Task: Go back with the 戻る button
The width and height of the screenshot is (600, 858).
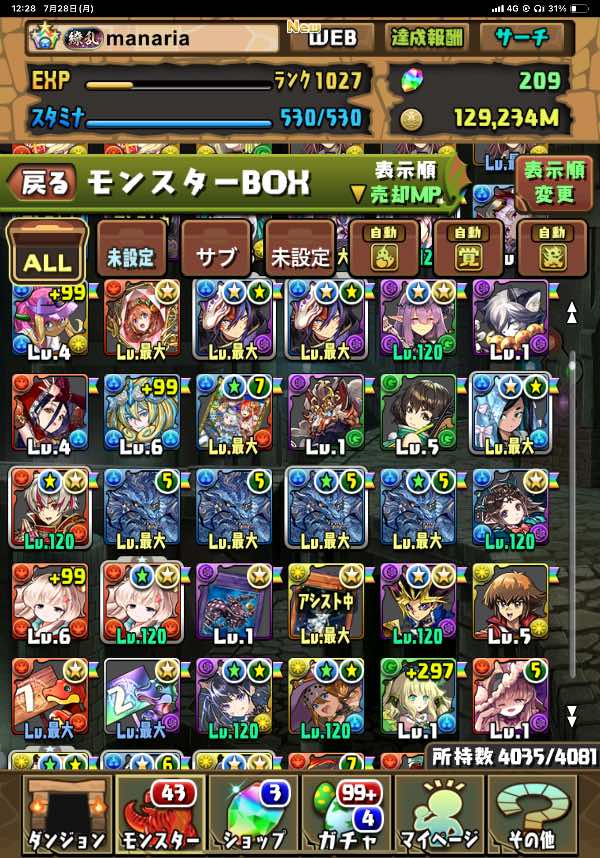Action: (42, 182)
